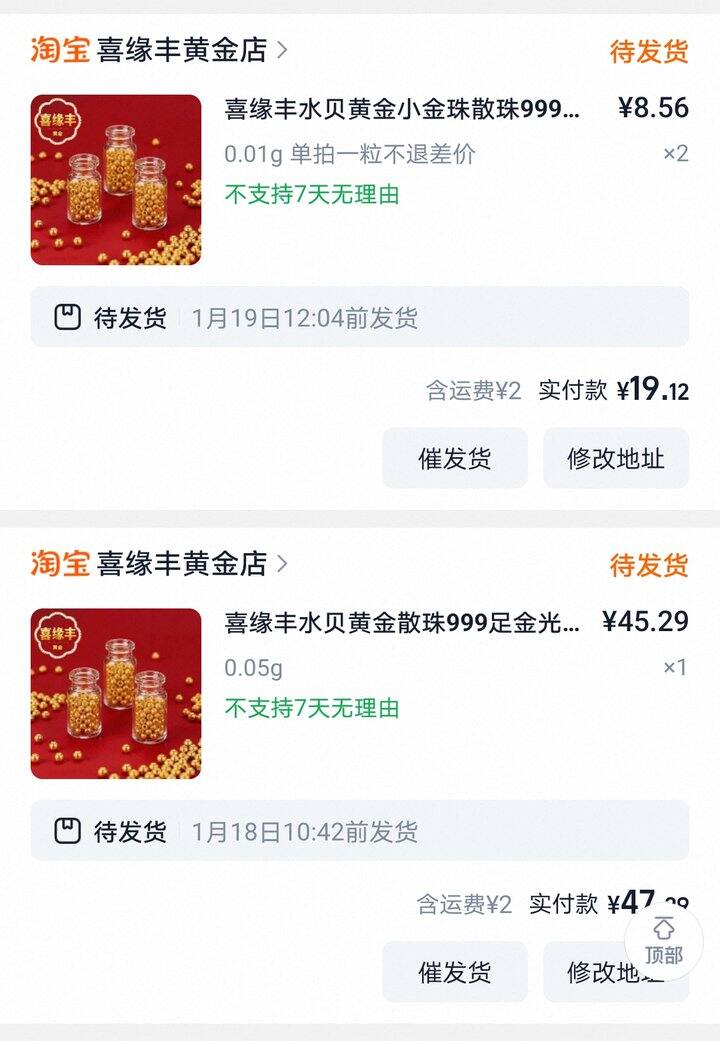Viewport: 720px width, 1041px height.
Task: Open order titled 喜缘丰水贝黄金散珠999足金光
Action: tap(402, 622)
